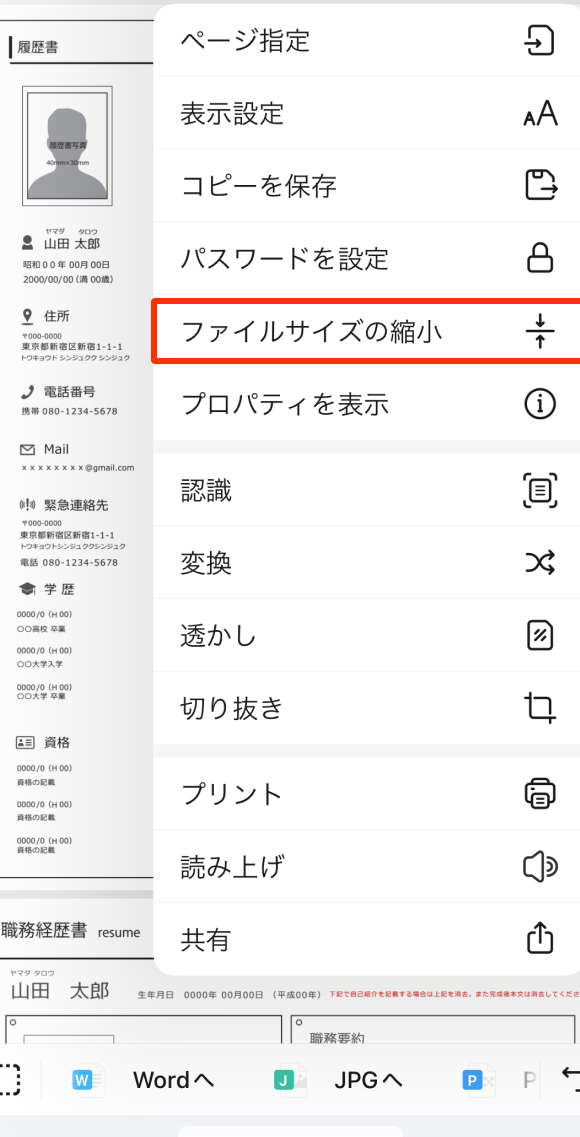The image size is (580, 1137).
Task: Select the 認識 recognition option
Action: click(x=367, y=490)
